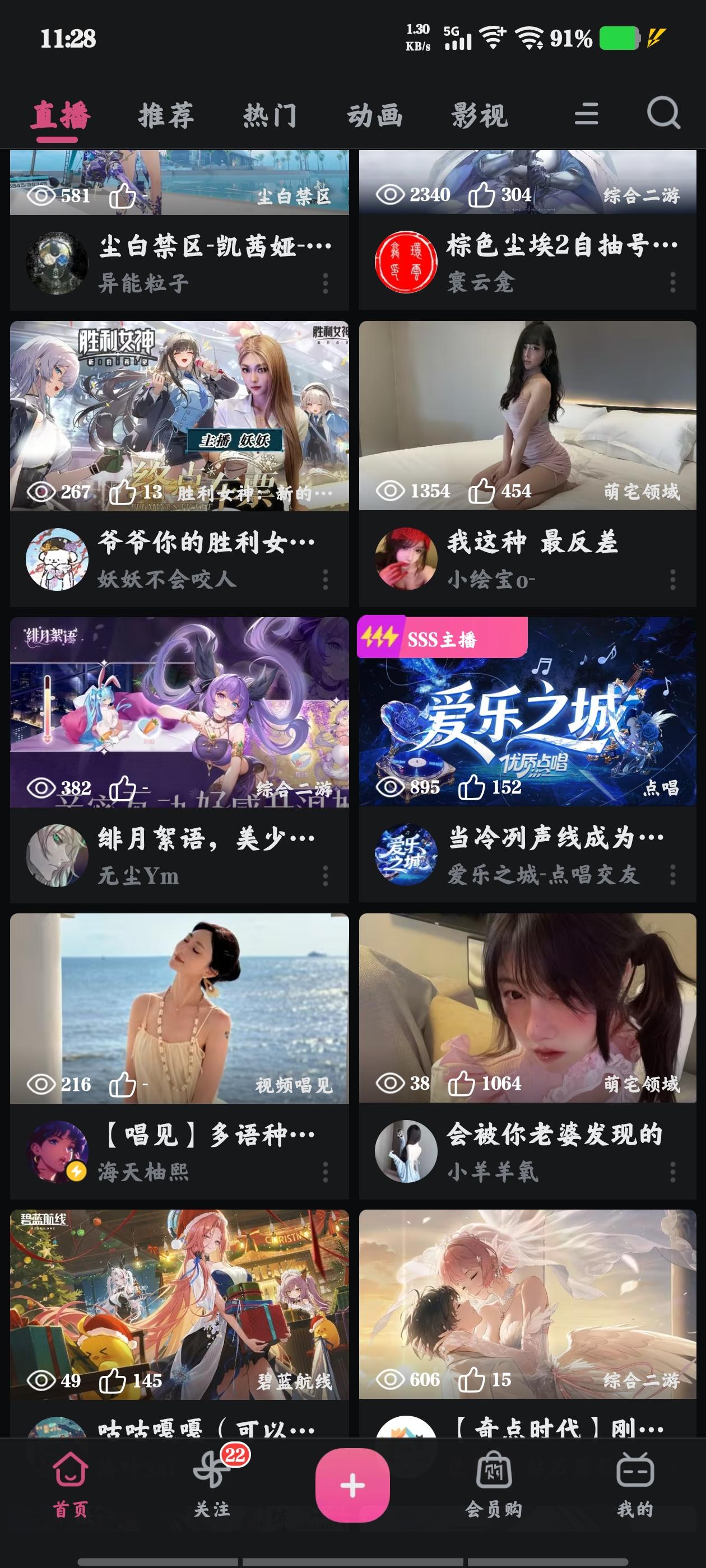This screenshot has width=706, height=1568.
Task: Open the search icon
Action: 663,114
